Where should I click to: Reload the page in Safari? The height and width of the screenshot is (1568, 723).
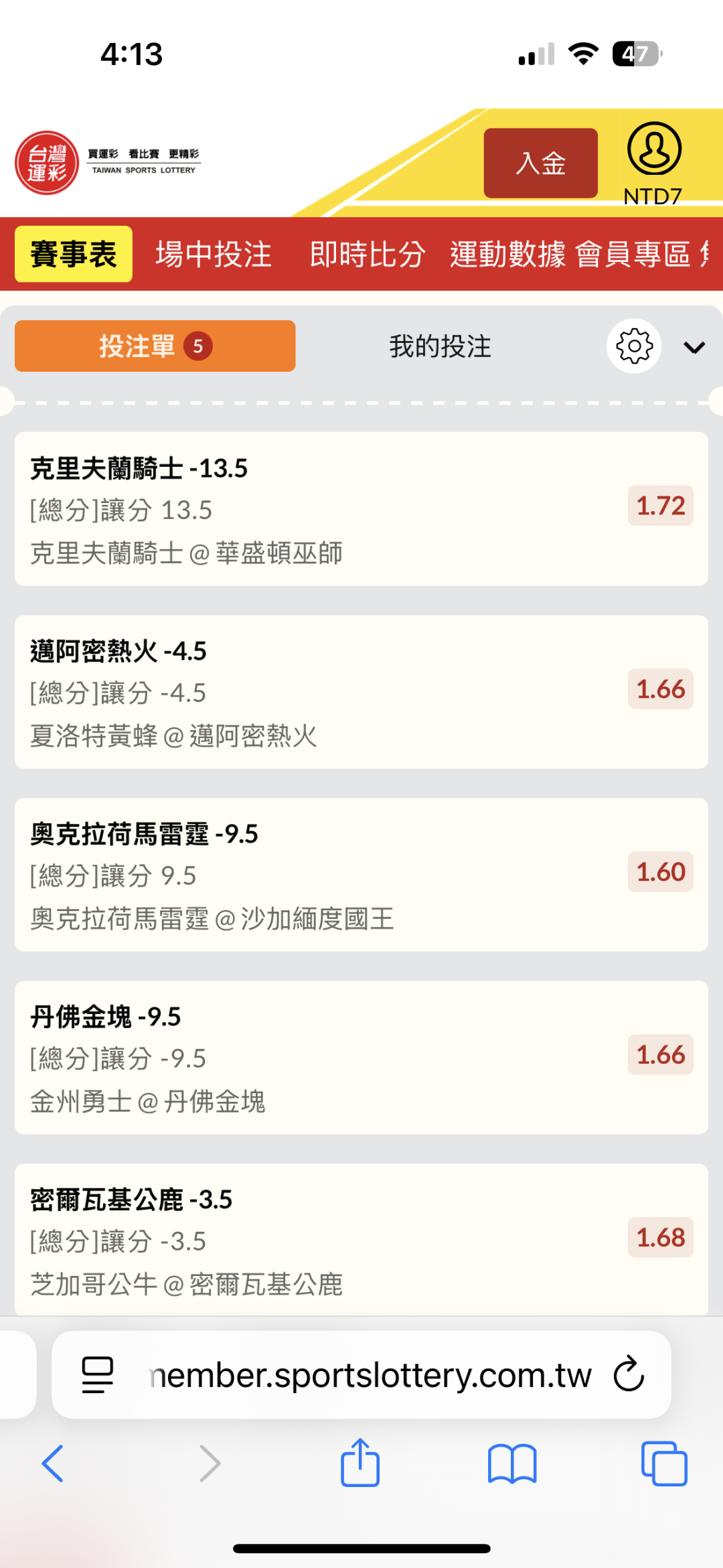629,1374
